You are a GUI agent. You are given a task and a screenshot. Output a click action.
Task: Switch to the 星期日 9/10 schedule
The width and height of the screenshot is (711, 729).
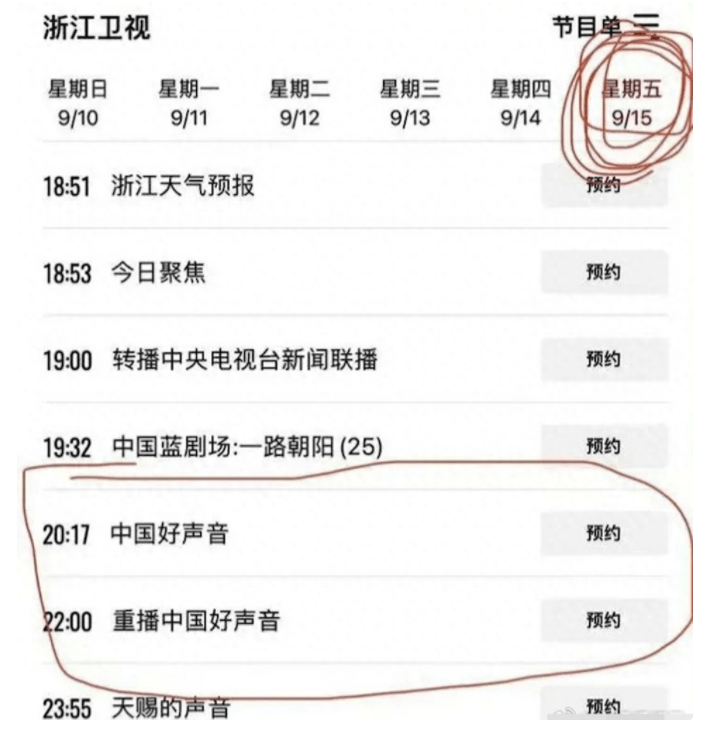tap(77, 104)
